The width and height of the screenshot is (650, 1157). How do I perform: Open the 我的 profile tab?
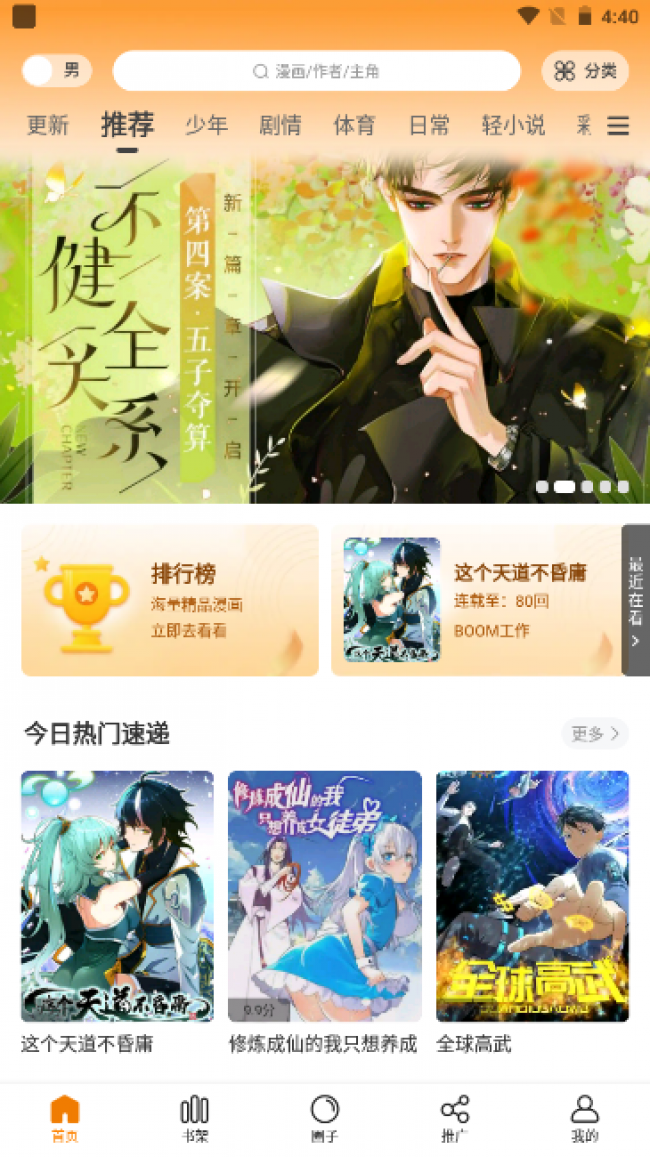(x=584, y=1118)
